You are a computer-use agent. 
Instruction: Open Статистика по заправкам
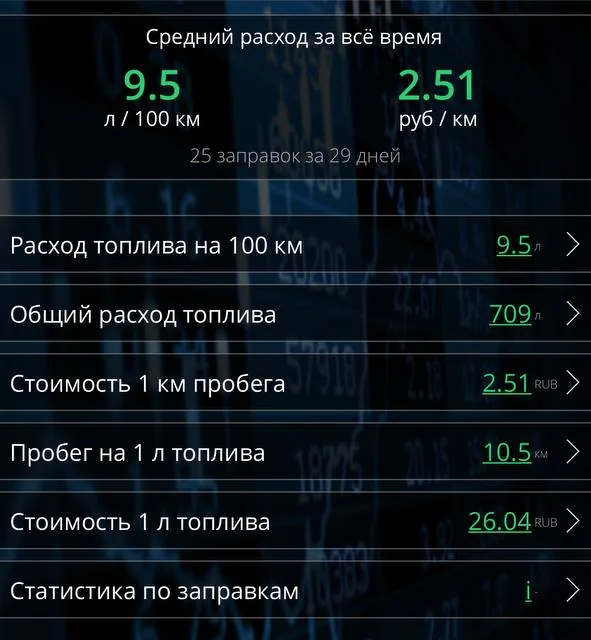[x=296, y=590]
